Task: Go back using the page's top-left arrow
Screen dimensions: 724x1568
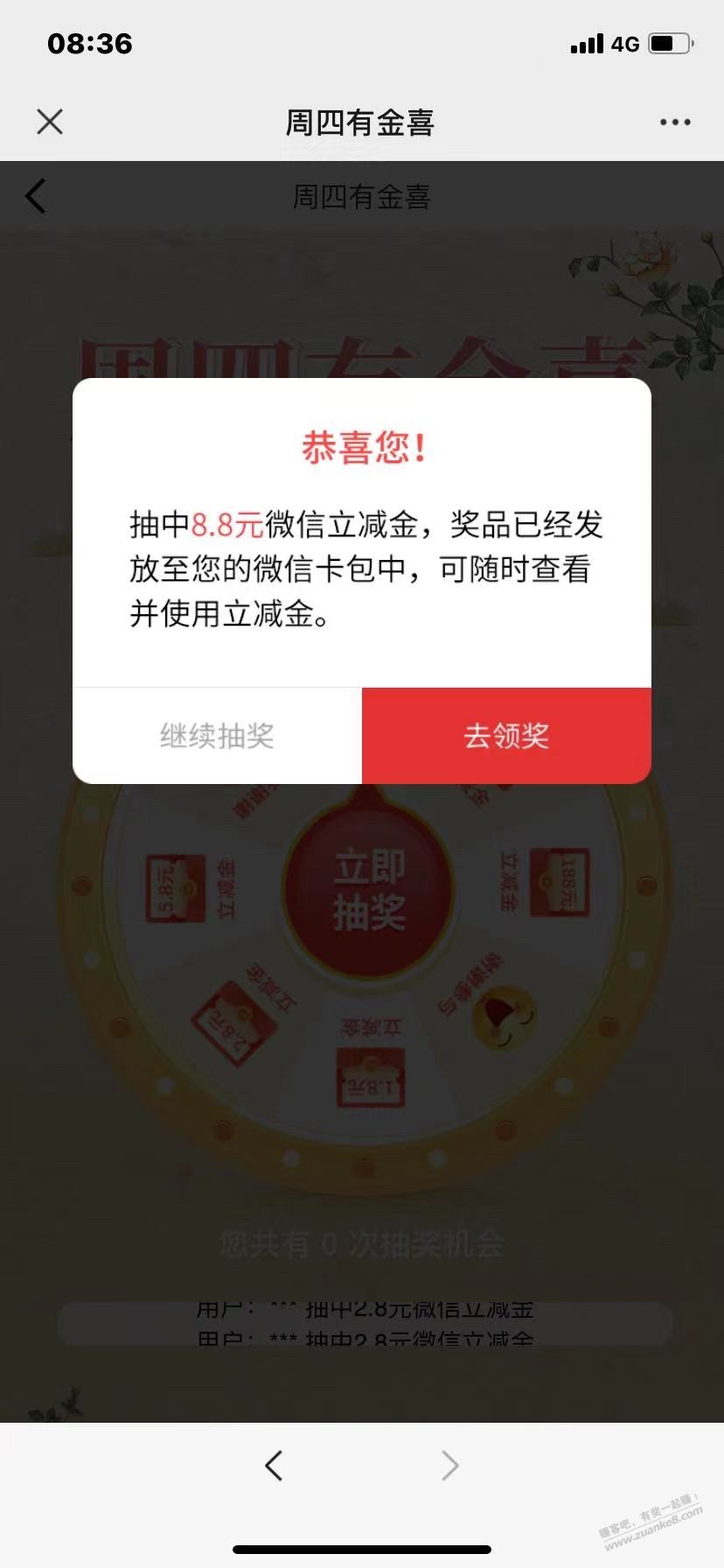Action: pos(36,196)
